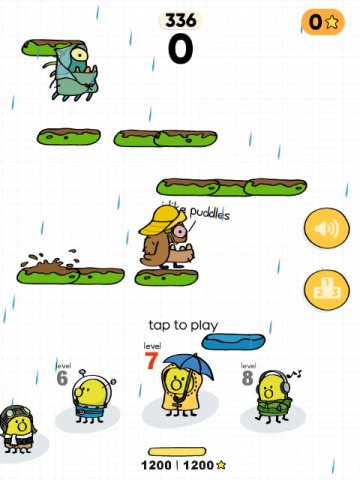Open the star coin counter shop

(x=323, y=22)
